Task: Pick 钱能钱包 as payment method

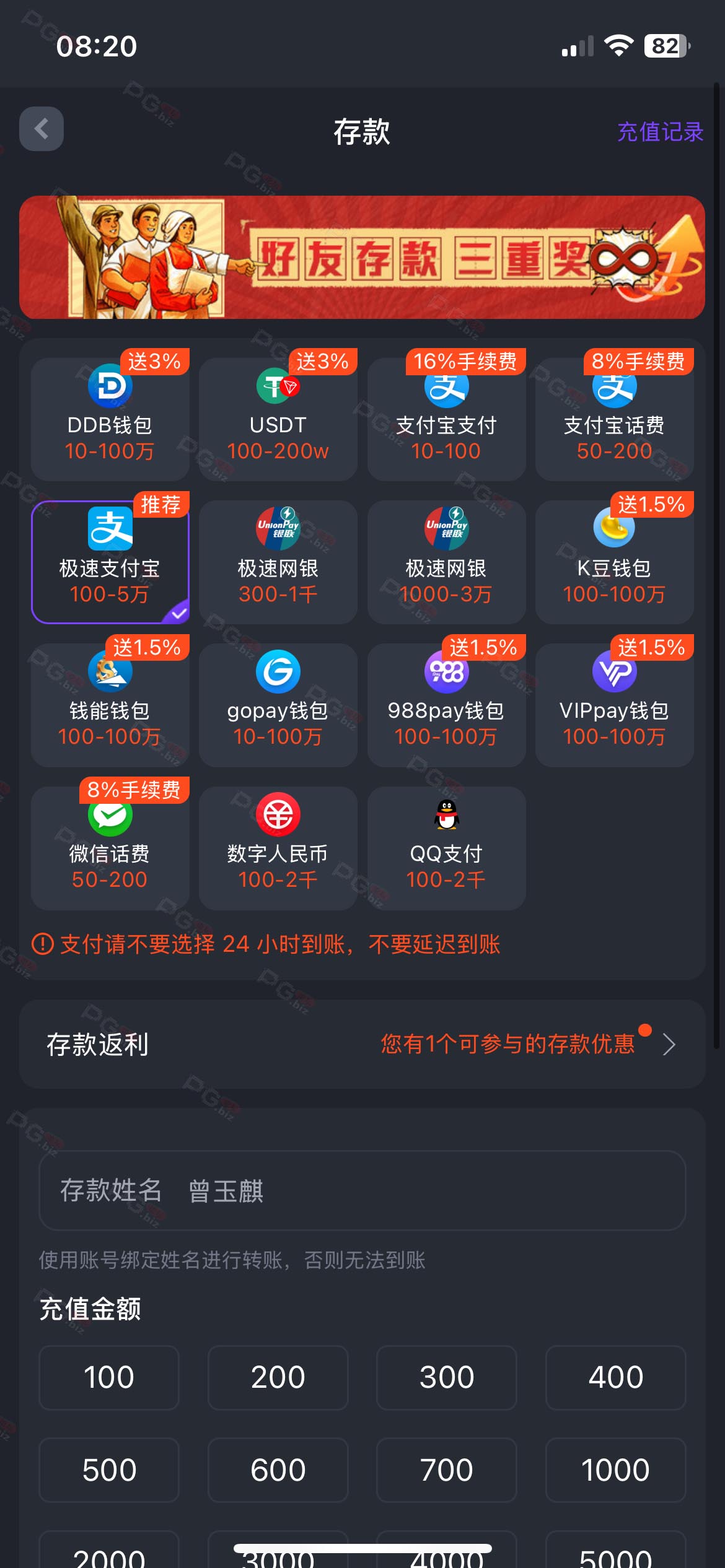Action: tap(110, 705)
